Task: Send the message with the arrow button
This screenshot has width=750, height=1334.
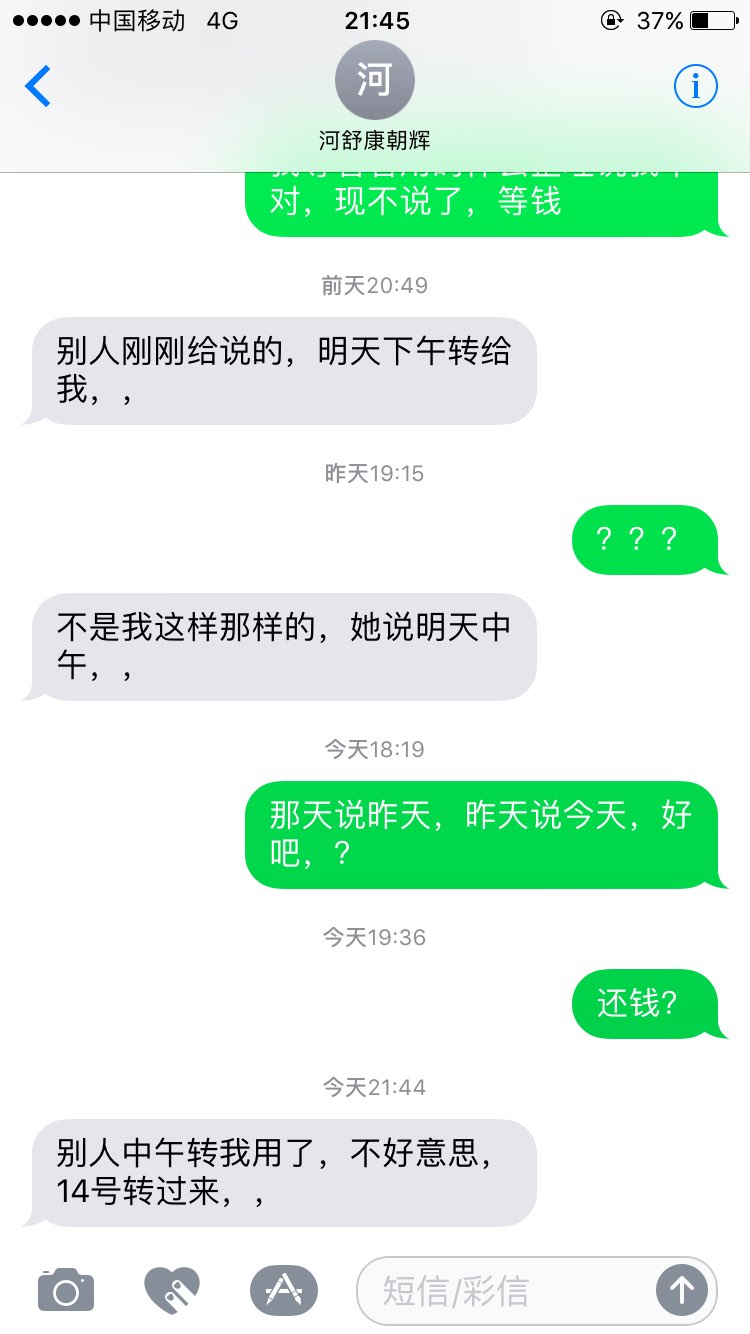Action: coord(682,1290)
